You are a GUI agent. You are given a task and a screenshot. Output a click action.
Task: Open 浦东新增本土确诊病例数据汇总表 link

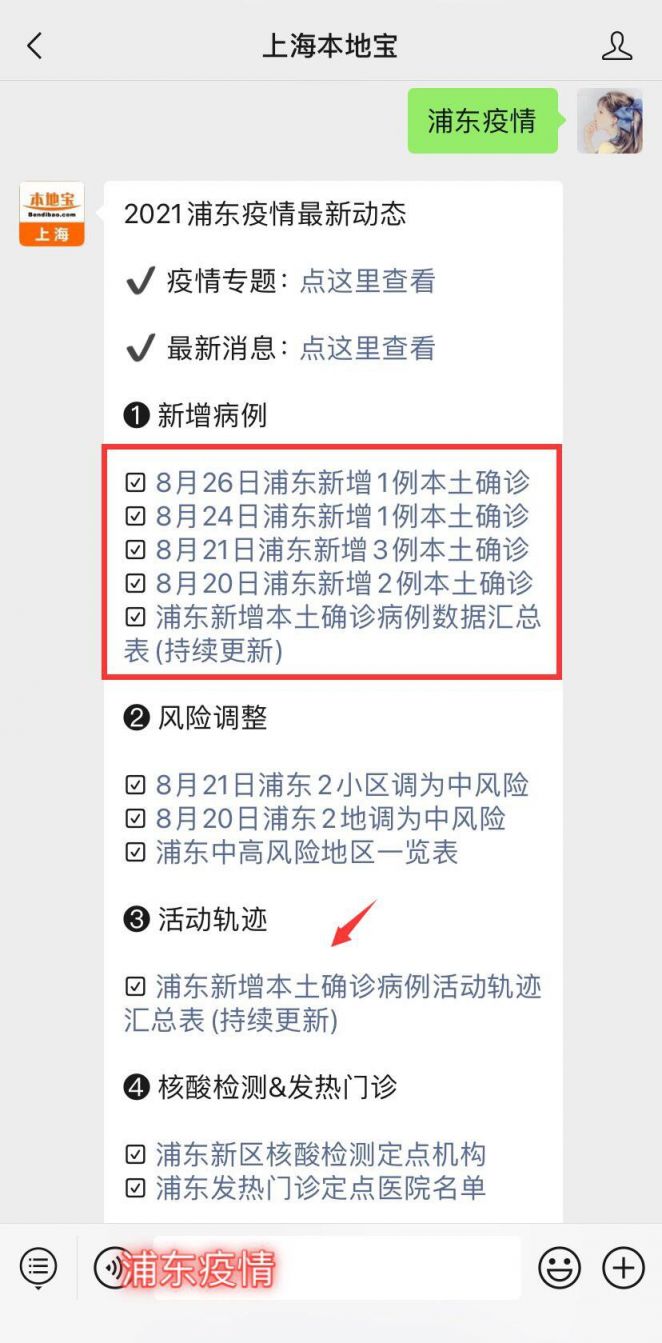coord(333,633)
